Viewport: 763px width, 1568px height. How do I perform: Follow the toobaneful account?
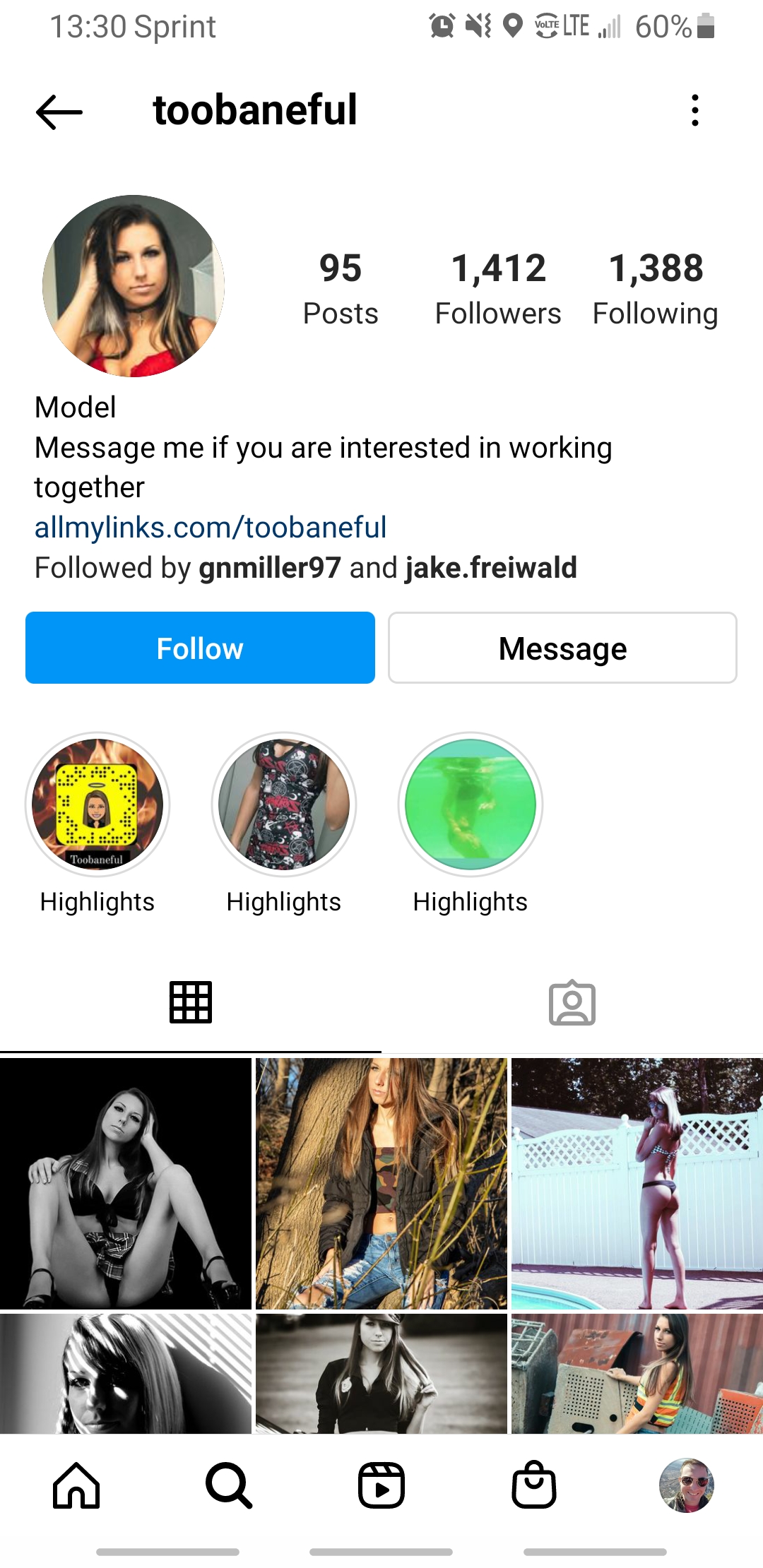200,648
